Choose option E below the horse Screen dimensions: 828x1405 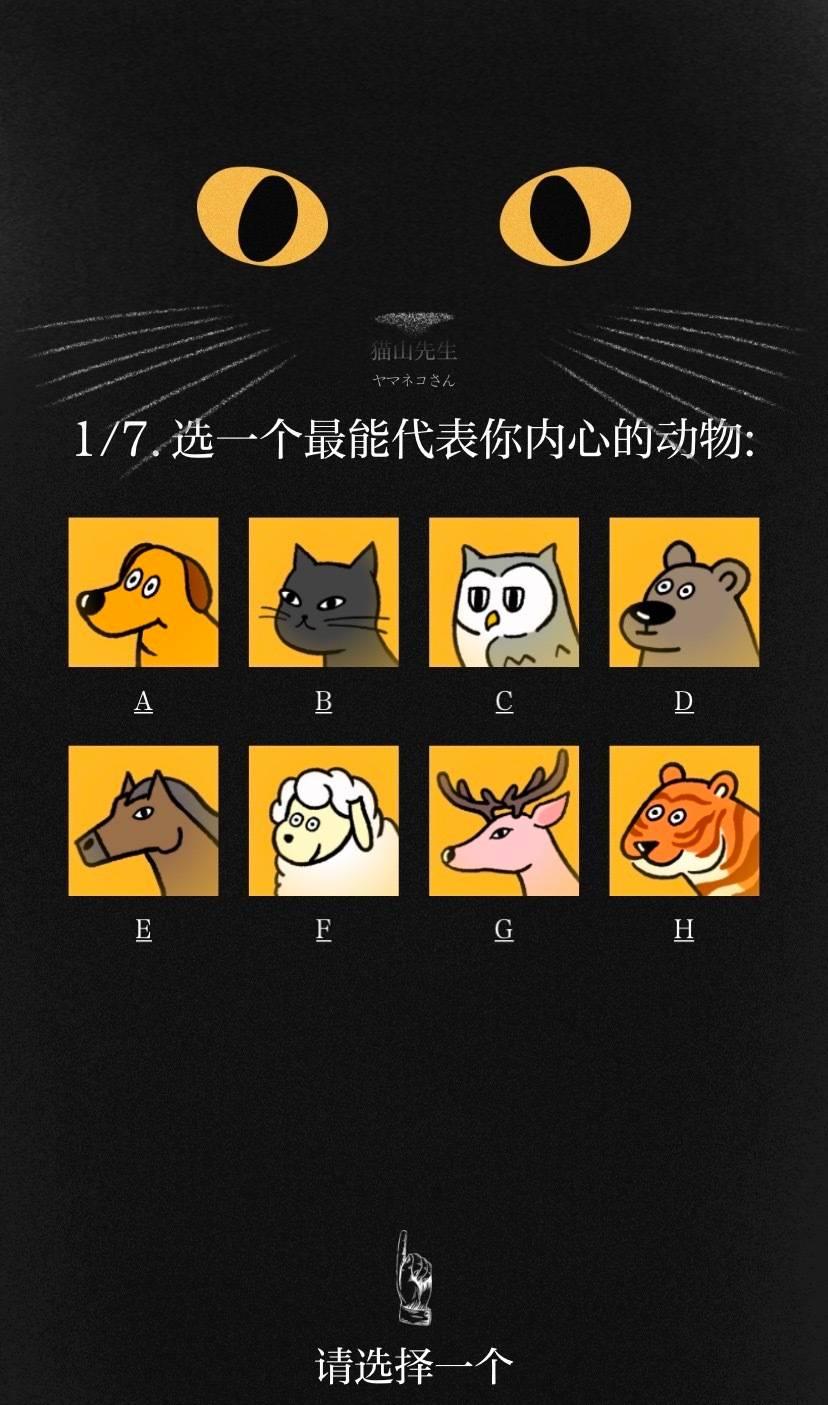click(143, 929)
